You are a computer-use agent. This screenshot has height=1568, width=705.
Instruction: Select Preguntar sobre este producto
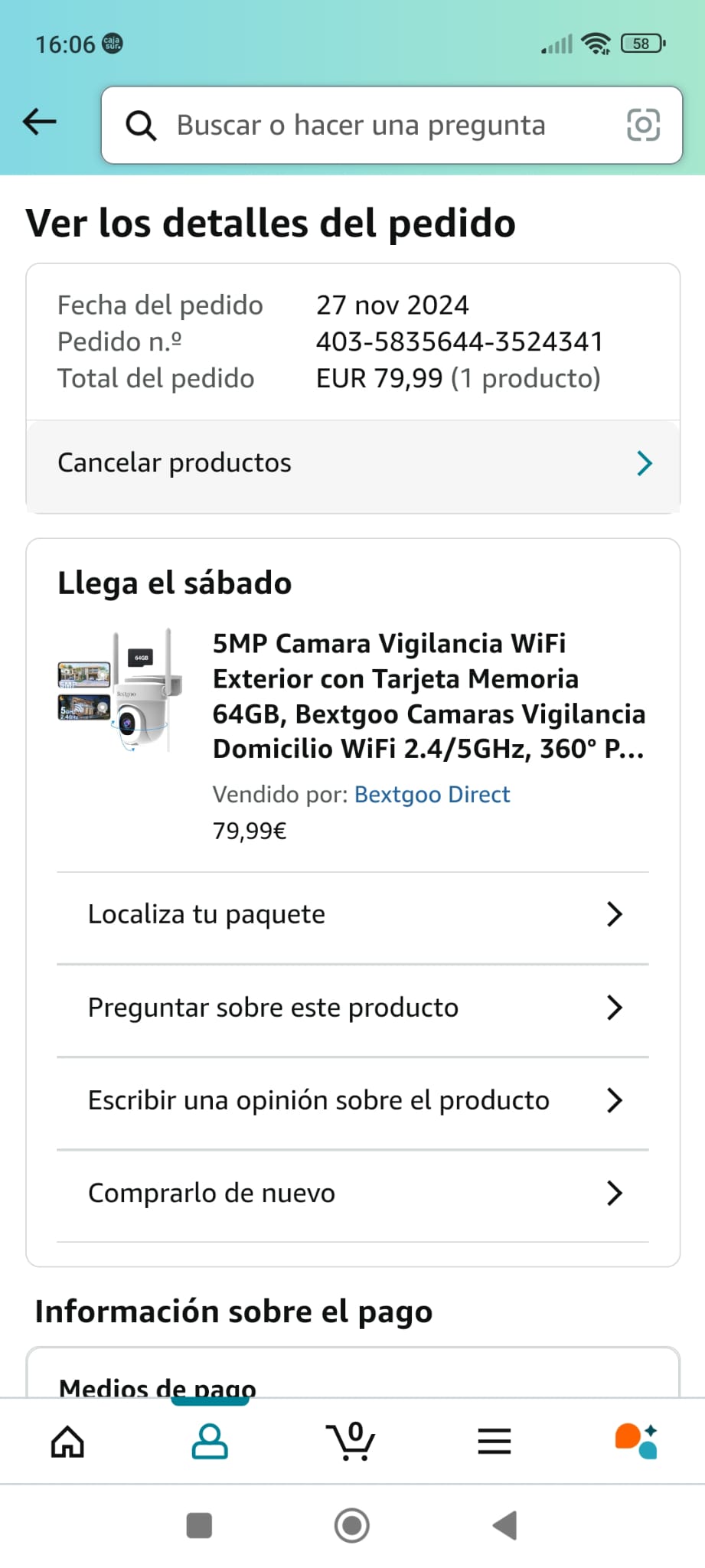(353, 1008)
